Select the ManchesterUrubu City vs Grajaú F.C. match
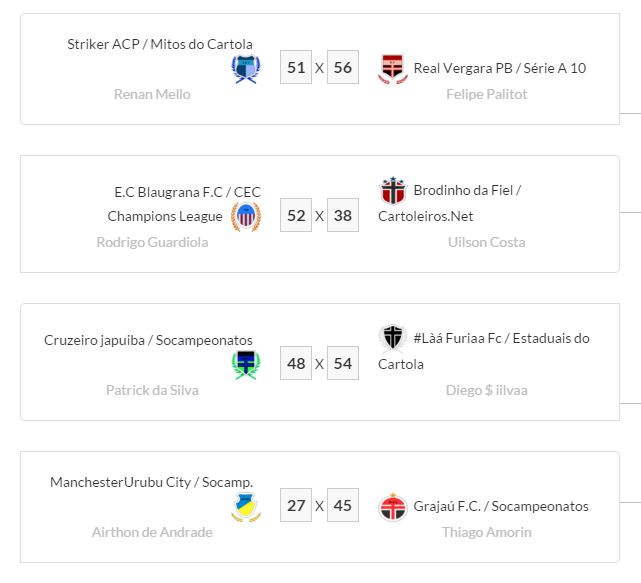641x583 pixels. [x=319, y=505]
